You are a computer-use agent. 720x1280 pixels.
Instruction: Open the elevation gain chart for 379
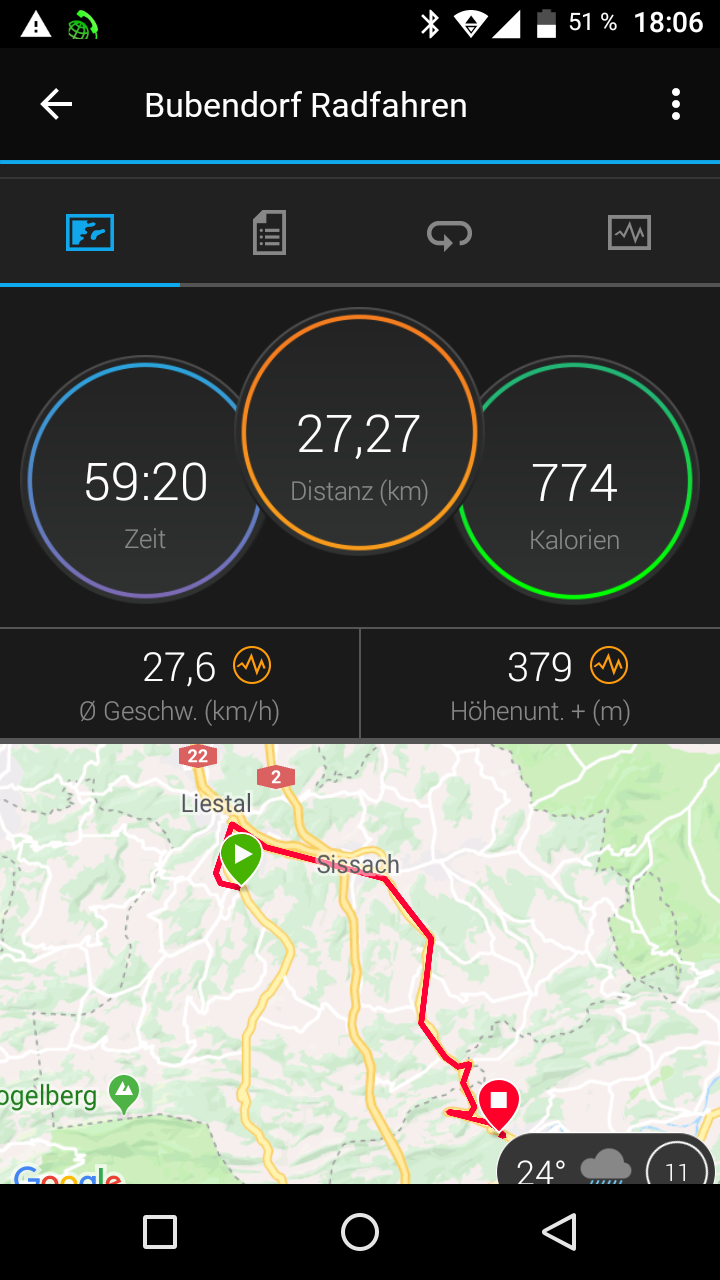608,665
